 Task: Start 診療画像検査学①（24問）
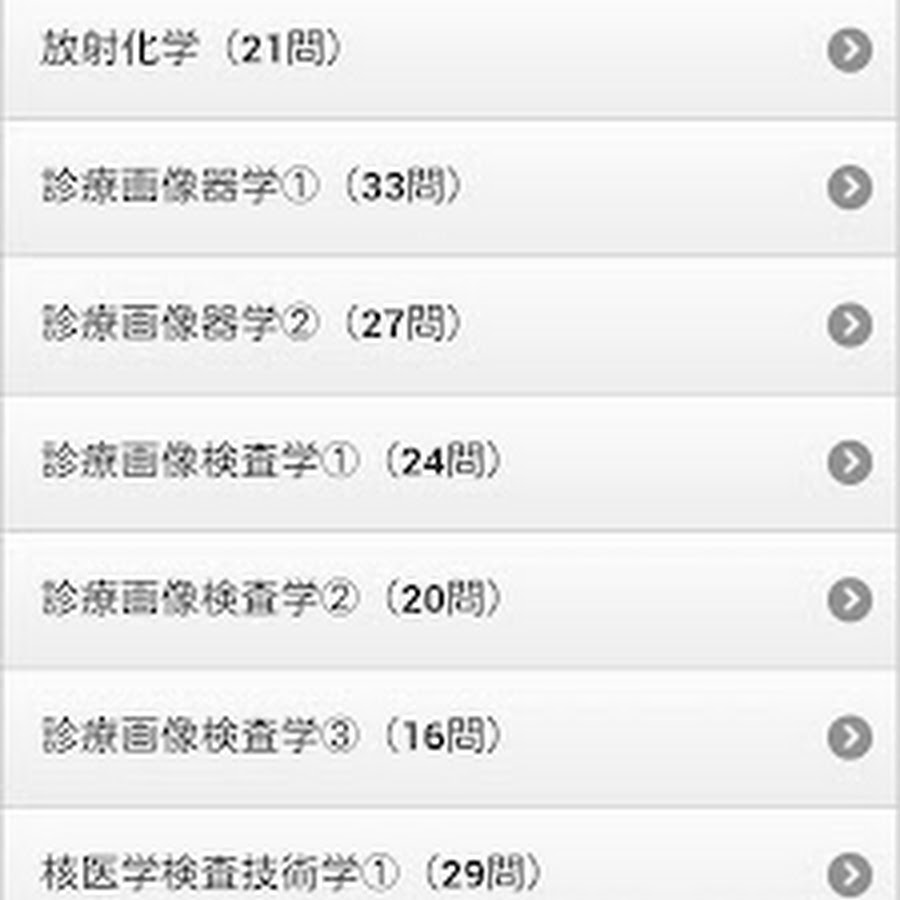tap(448, 462)
